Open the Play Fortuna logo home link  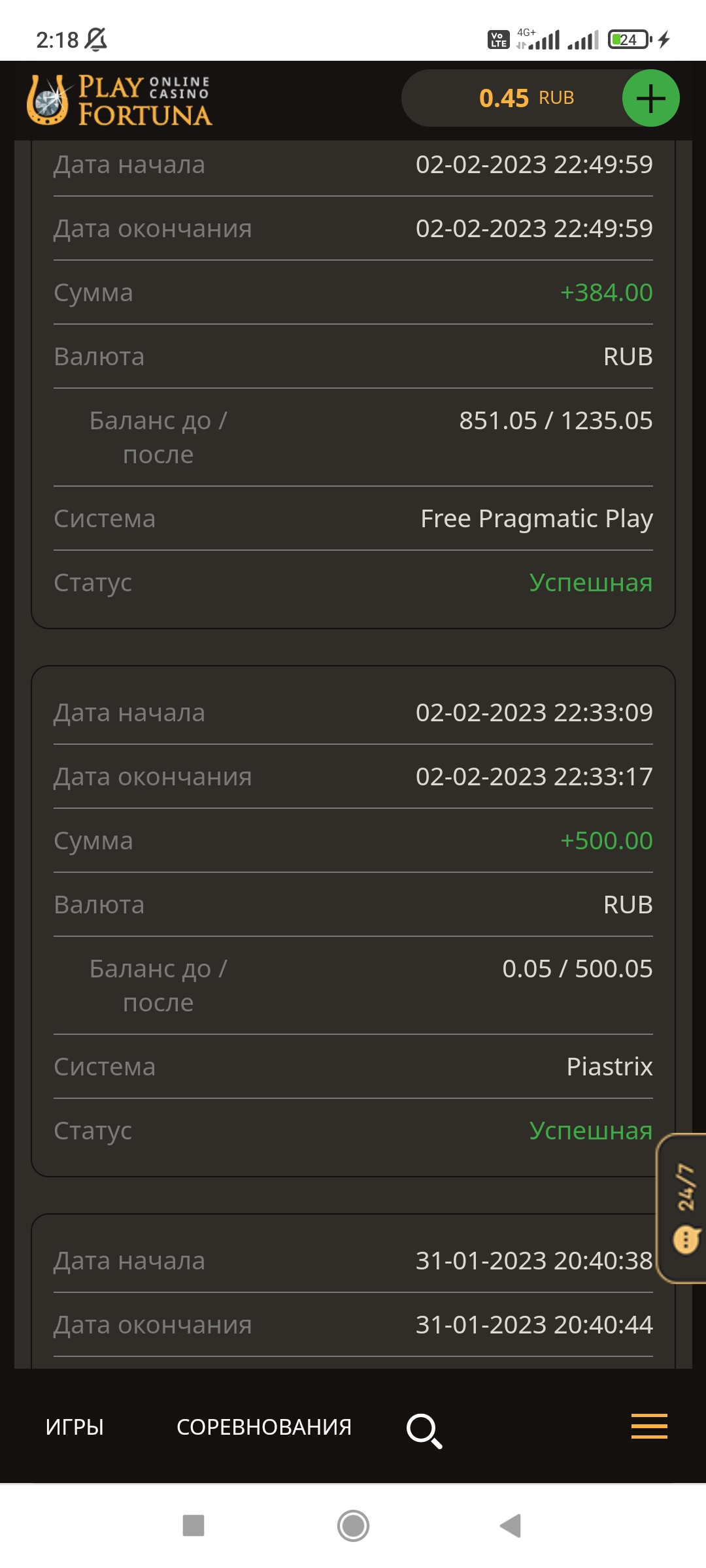[120, 100]
